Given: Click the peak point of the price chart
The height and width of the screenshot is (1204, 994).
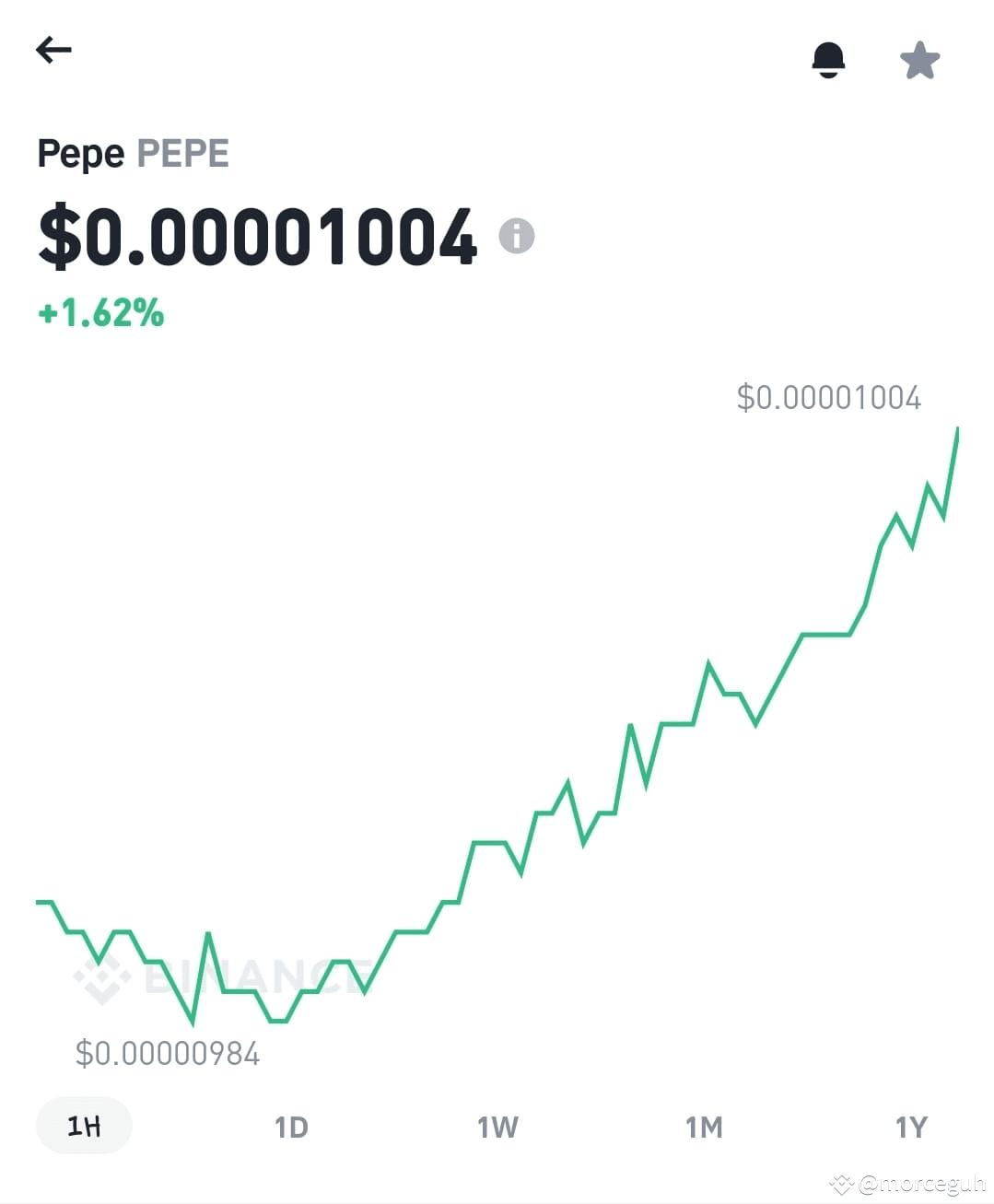Looking at the screenshot, I should tap(958, 429).
